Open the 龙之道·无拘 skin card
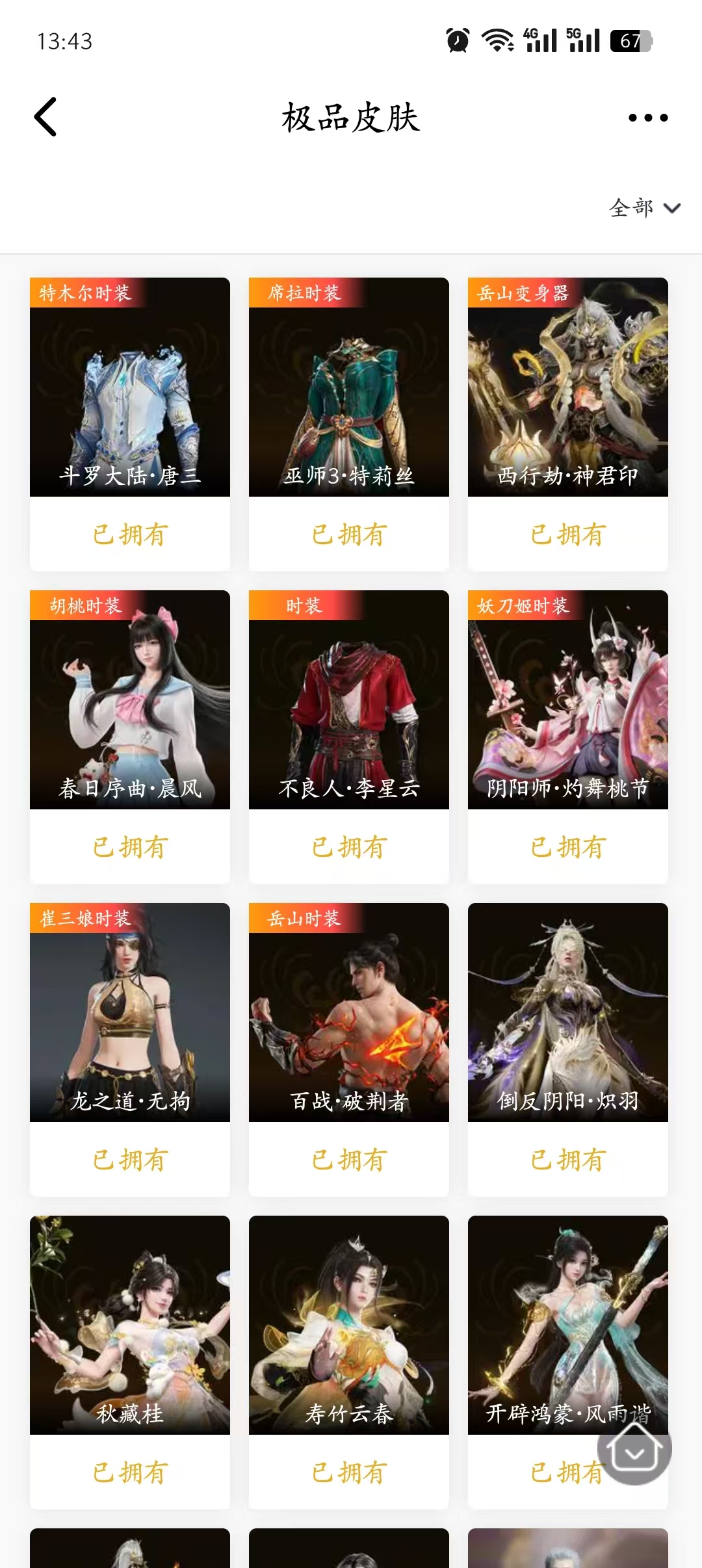Image resolution: width=702 pixels, height=1568 pixels. [x=130, y=1013]
